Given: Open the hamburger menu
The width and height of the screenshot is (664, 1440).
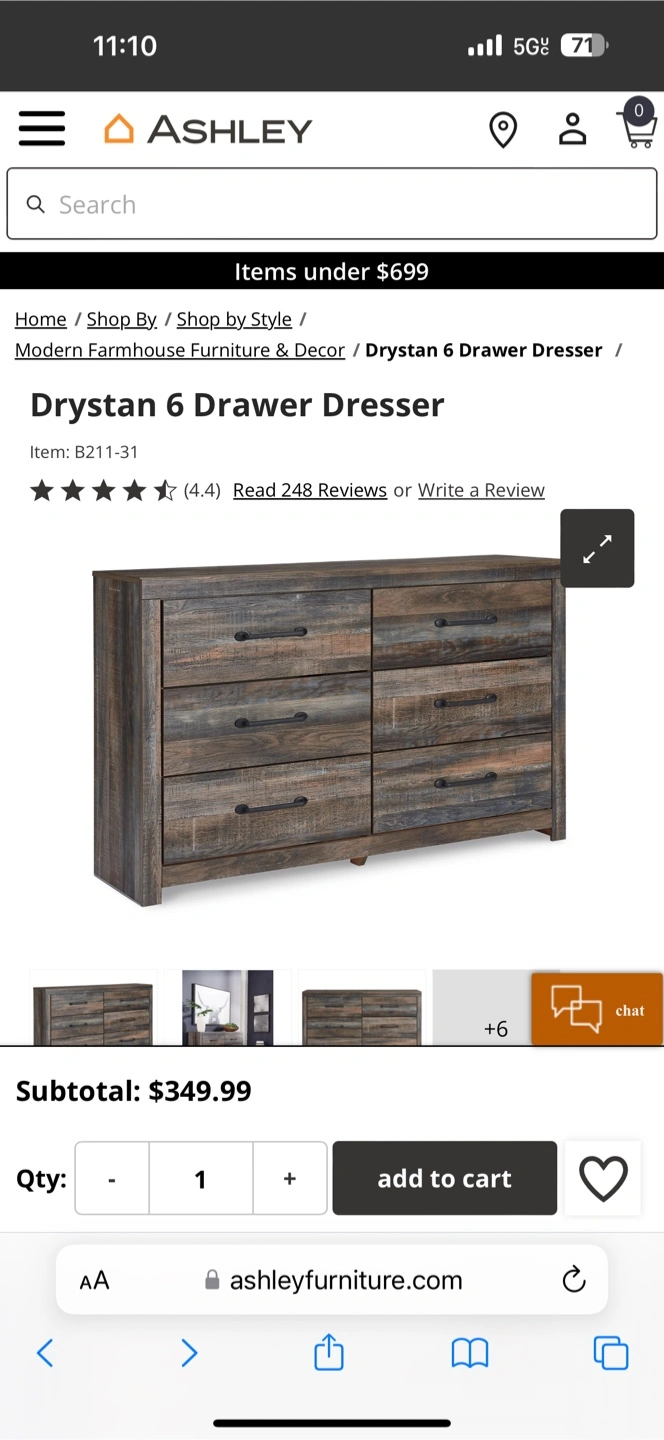Looking at the screenshot, I should [x=42, y=129].
